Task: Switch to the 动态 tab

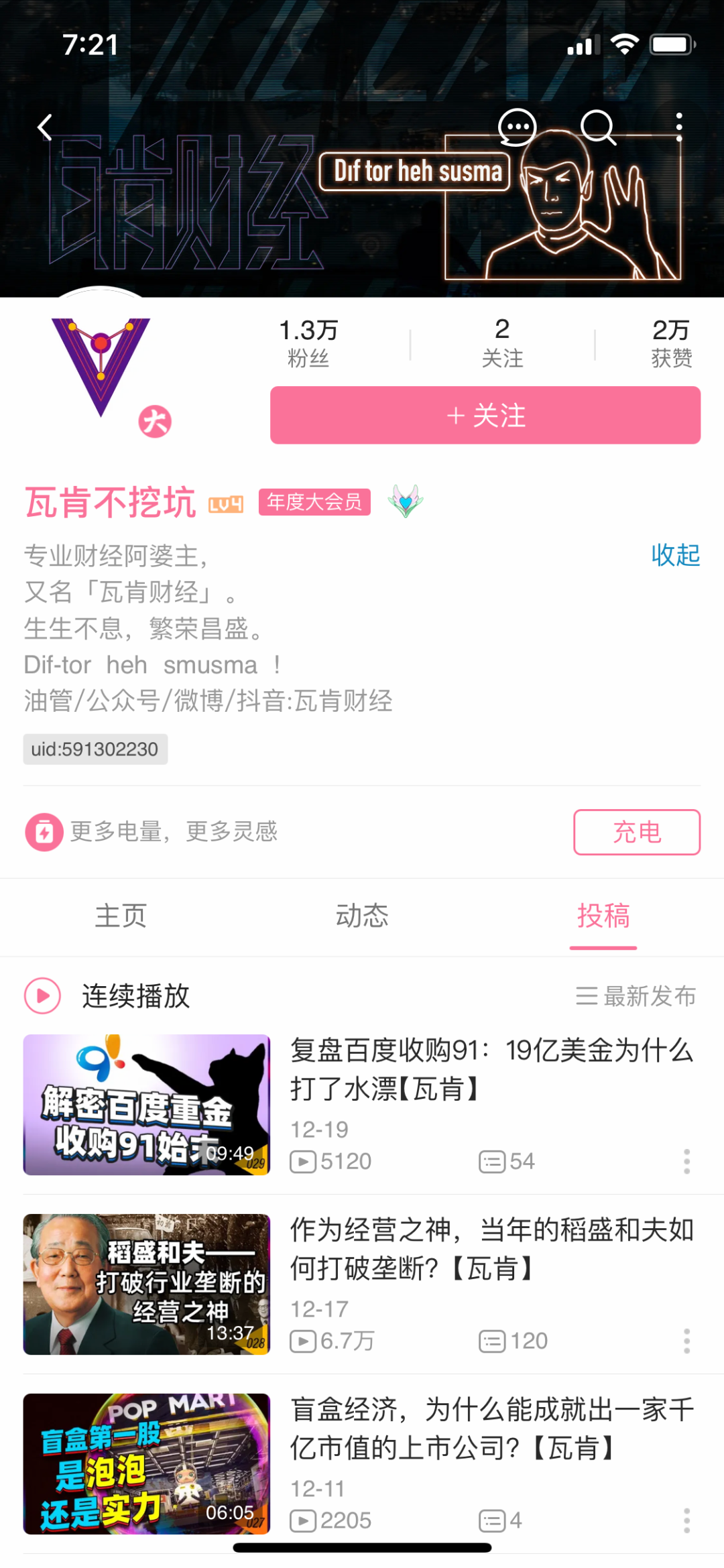Action: click(362, 916)
